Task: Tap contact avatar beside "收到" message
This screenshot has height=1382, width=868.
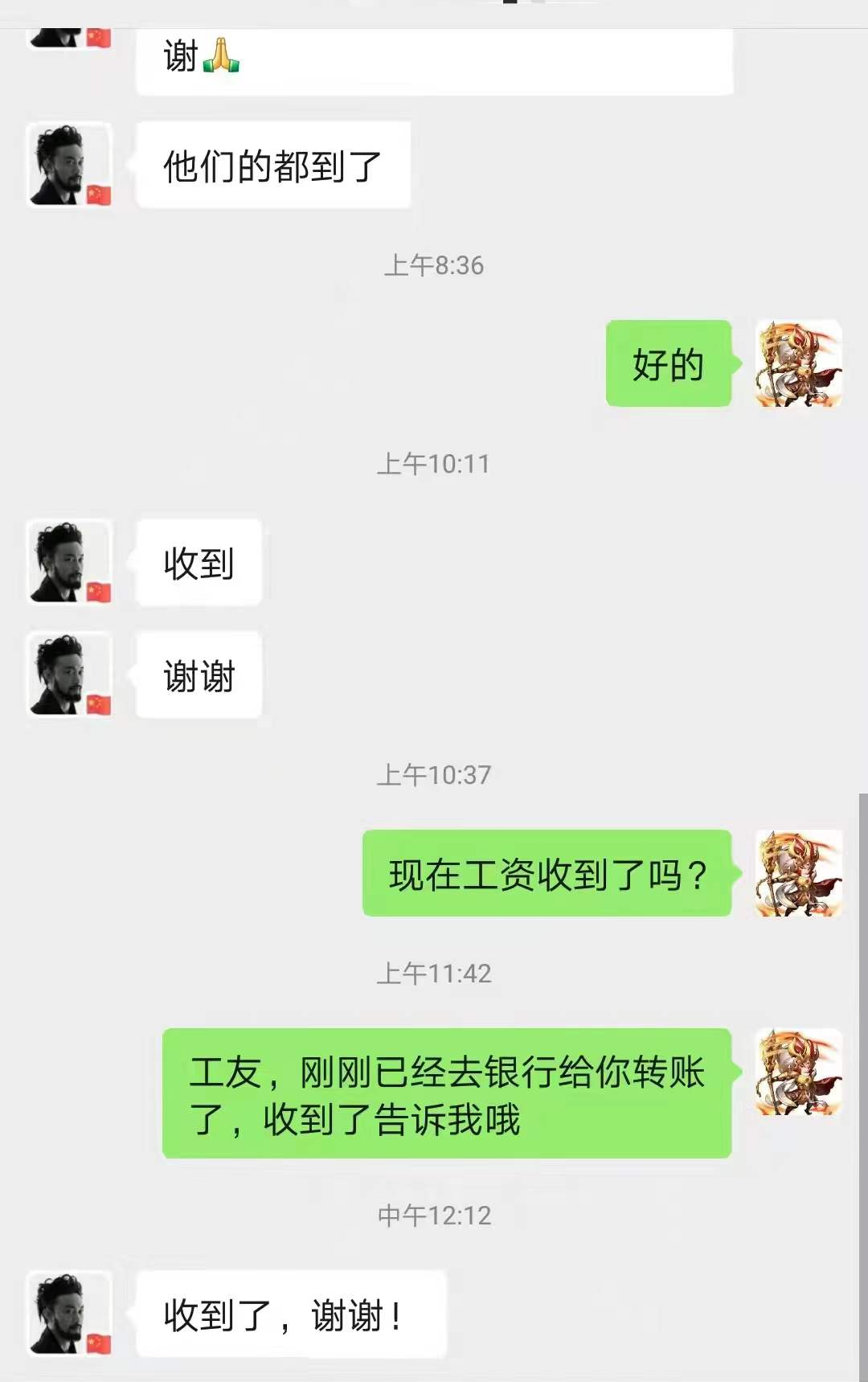Action: tap(69, 562)
